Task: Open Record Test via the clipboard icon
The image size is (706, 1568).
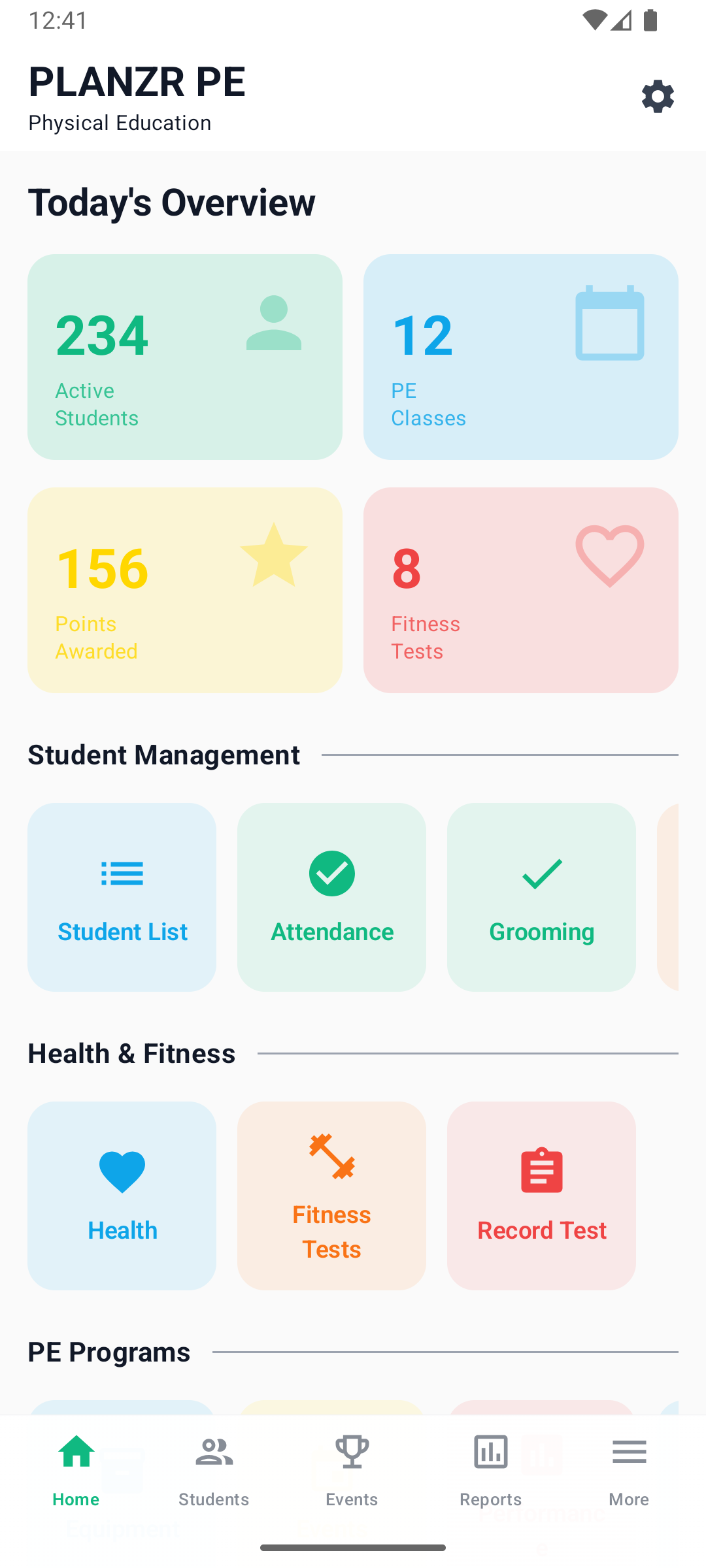Action: [541, 1169]
